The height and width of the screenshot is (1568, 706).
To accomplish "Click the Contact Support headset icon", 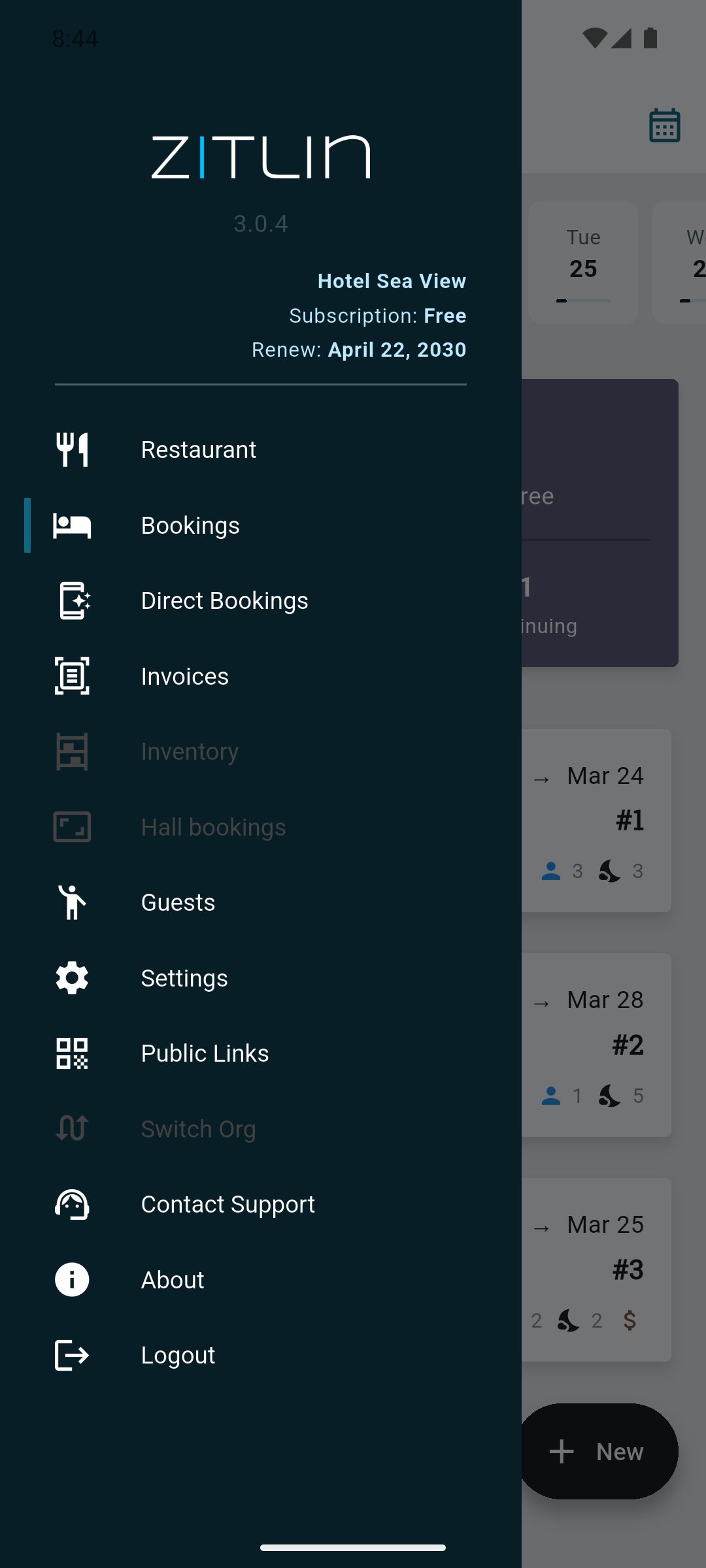I will [x=72, y=1204].
